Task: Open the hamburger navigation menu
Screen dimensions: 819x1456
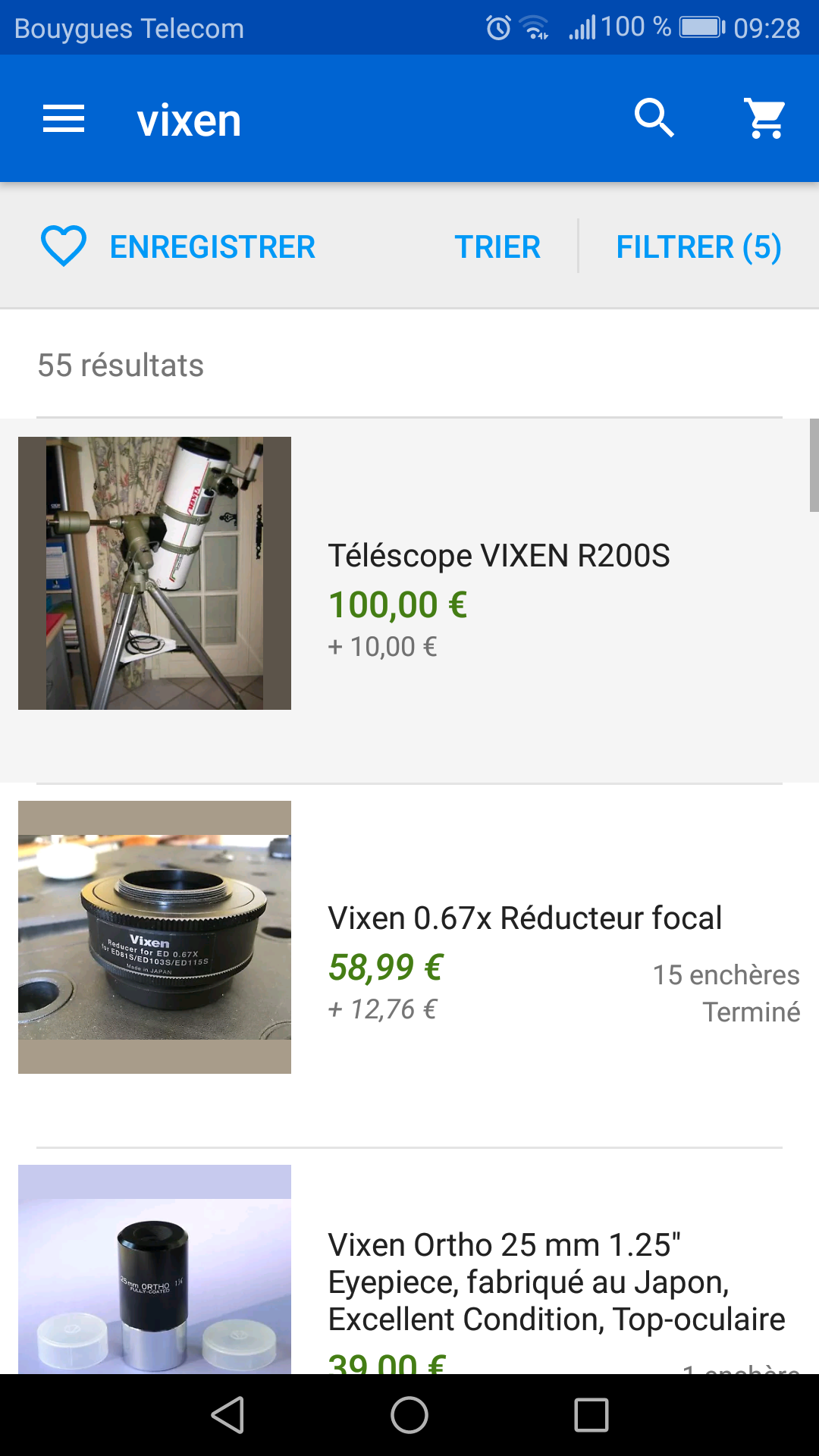Action: [x=64, y=119]
